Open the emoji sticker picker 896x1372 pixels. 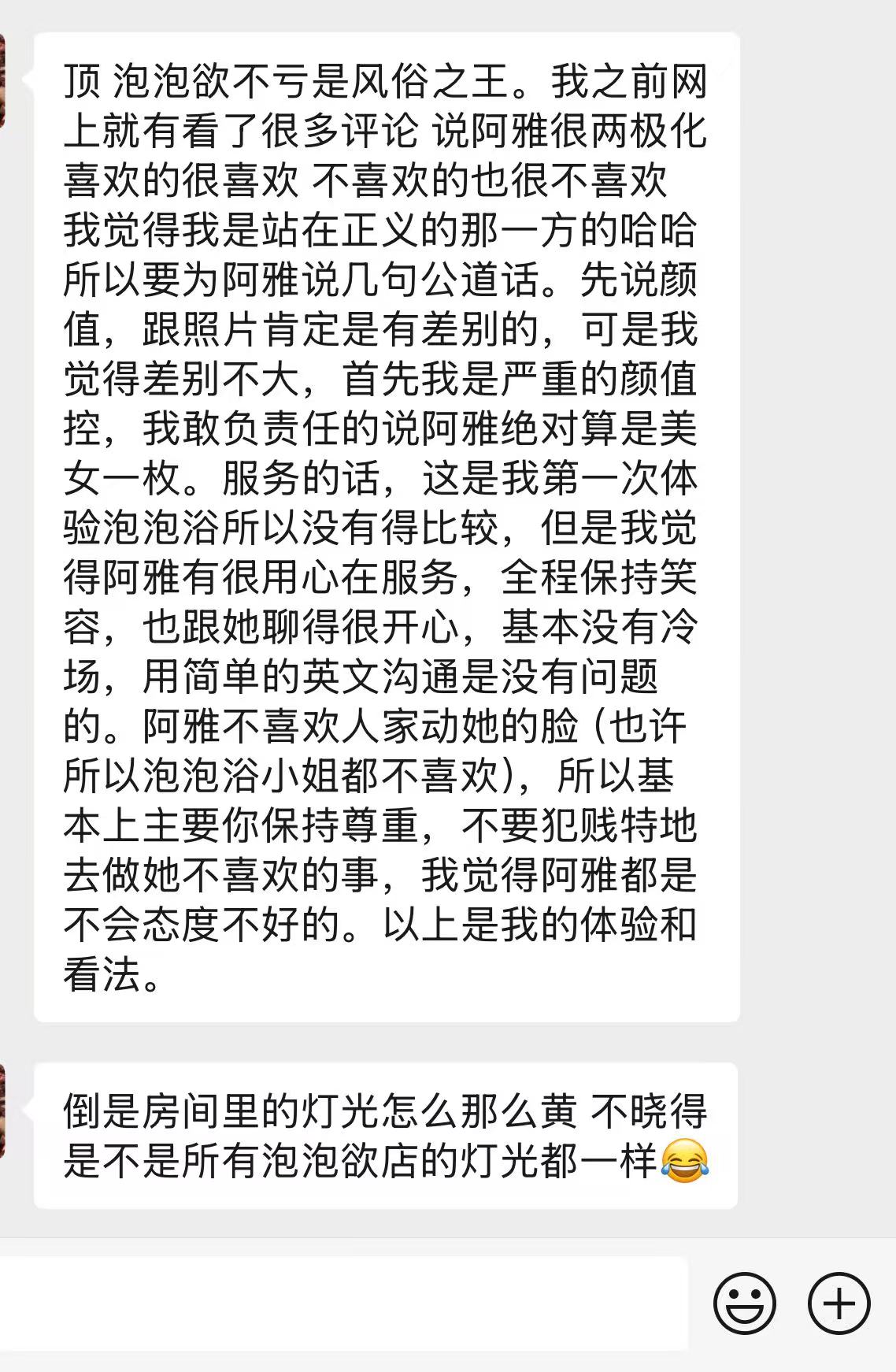coord(744,1303)
